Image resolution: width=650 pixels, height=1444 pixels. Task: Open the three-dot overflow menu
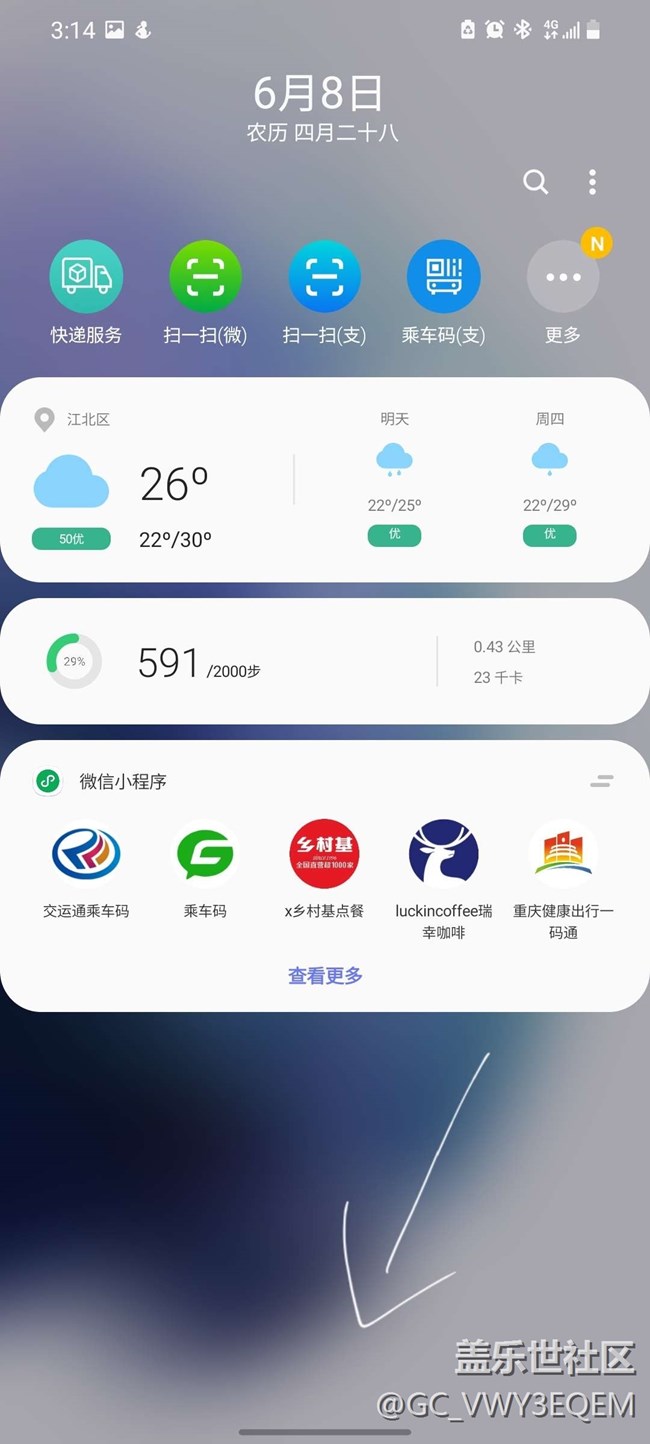tap(592, 182)
